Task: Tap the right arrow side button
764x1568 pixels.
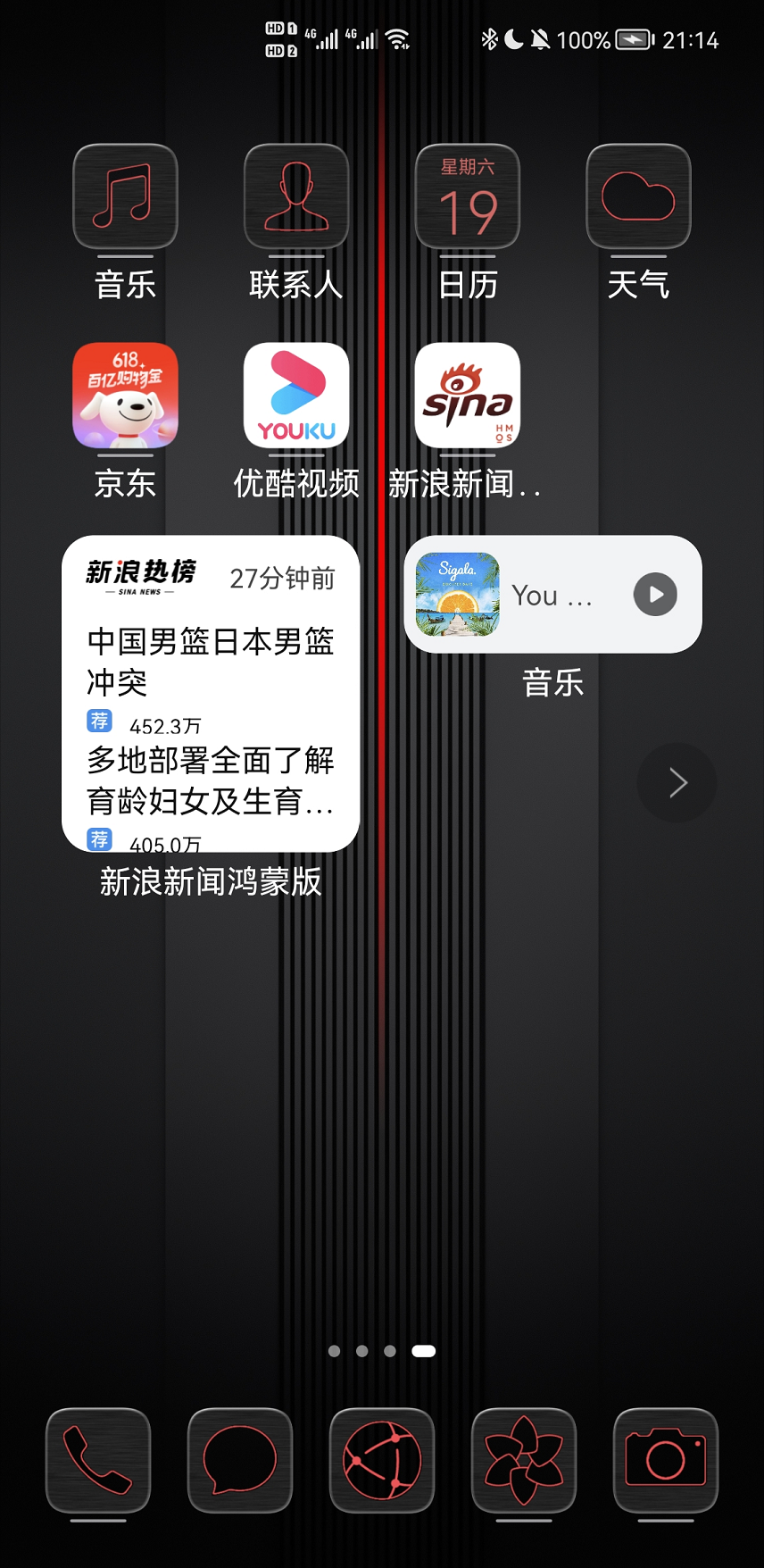Action: coord(677,783)
